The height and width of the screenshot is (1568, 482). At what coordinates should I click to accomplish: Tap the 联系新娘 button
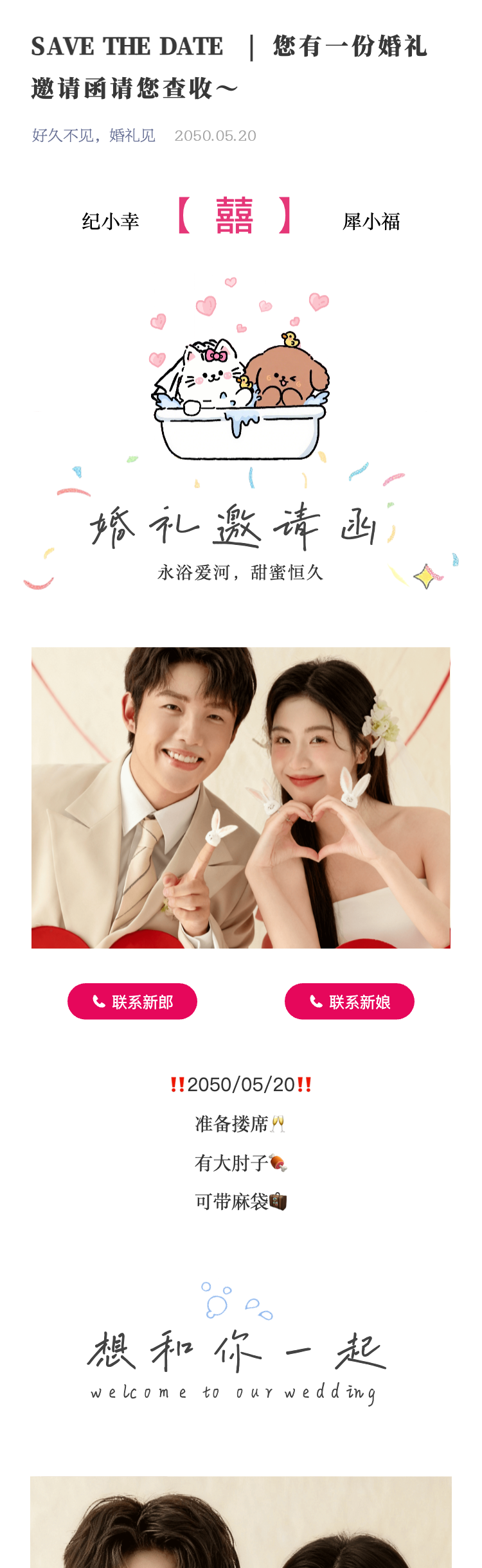click(350, 1001)
